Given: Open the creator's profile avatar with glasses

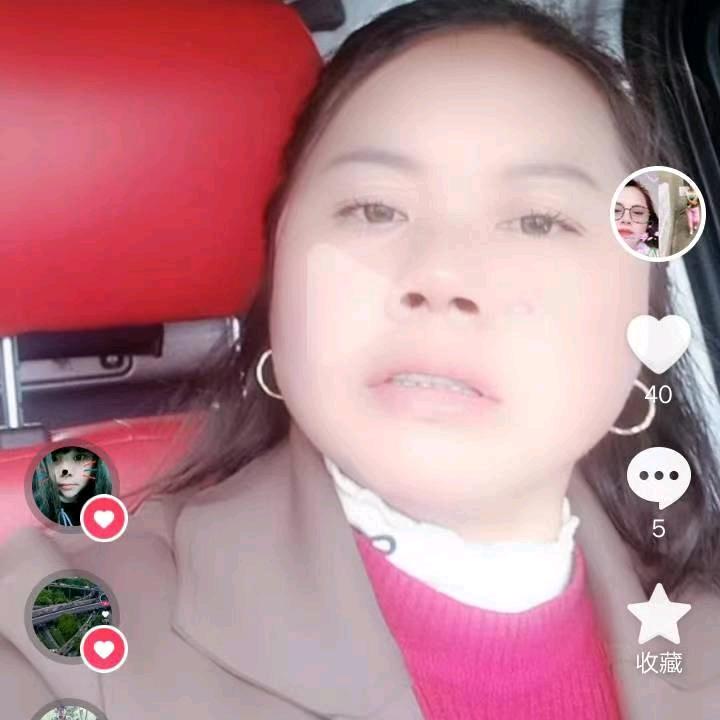Looking at the screenshot, I should click(x=657, y=214).
